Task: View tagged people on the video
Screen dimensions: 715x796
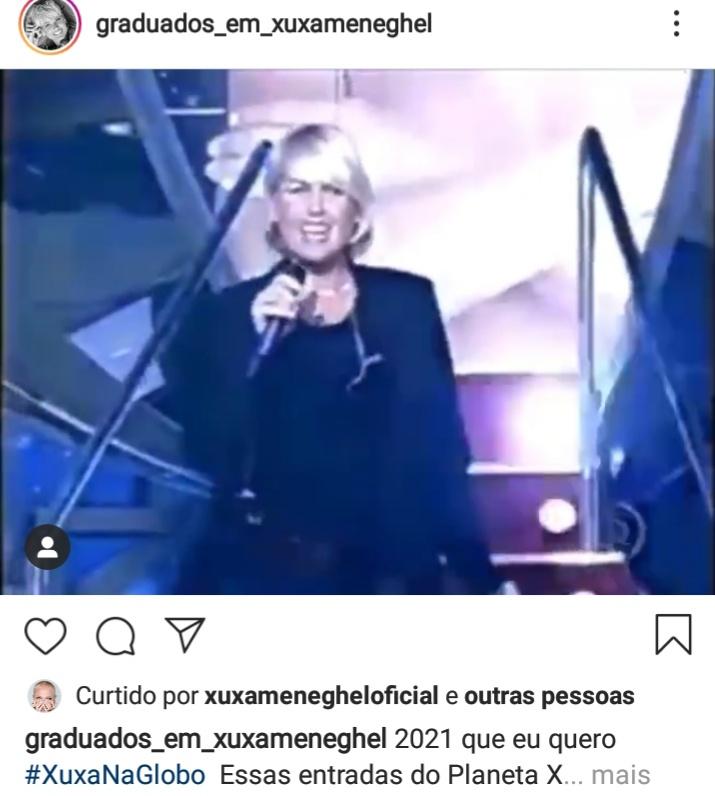Action: pyautogui.click(x=47, y=546)
